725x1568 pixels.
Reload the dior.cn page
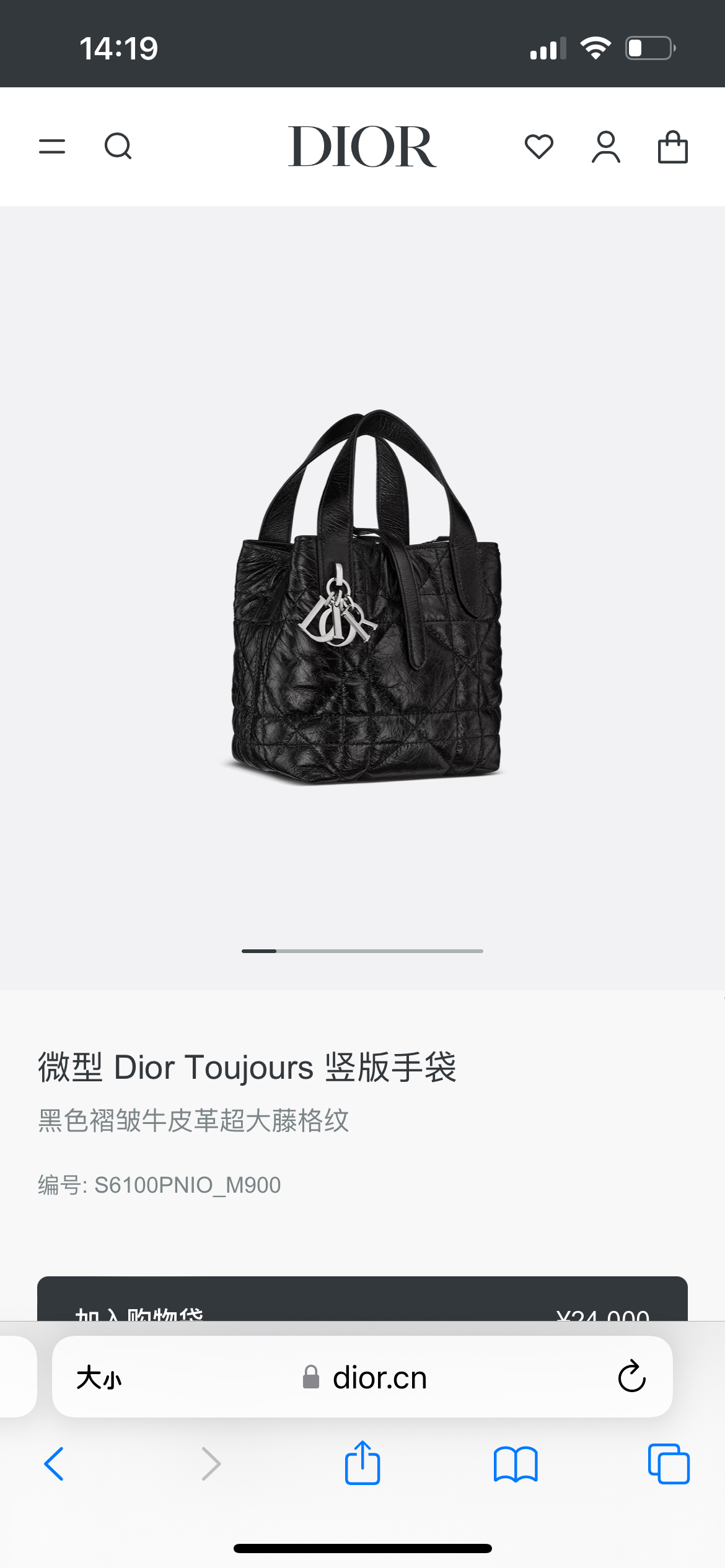[x=631, y=1377]
